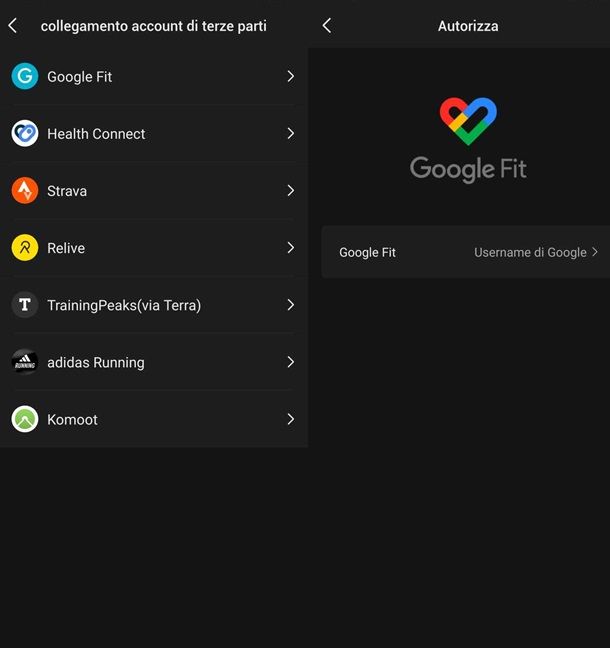Screen dimensions: 610x648
Task: Open adidas Running linking
Action: coord(153,362)
